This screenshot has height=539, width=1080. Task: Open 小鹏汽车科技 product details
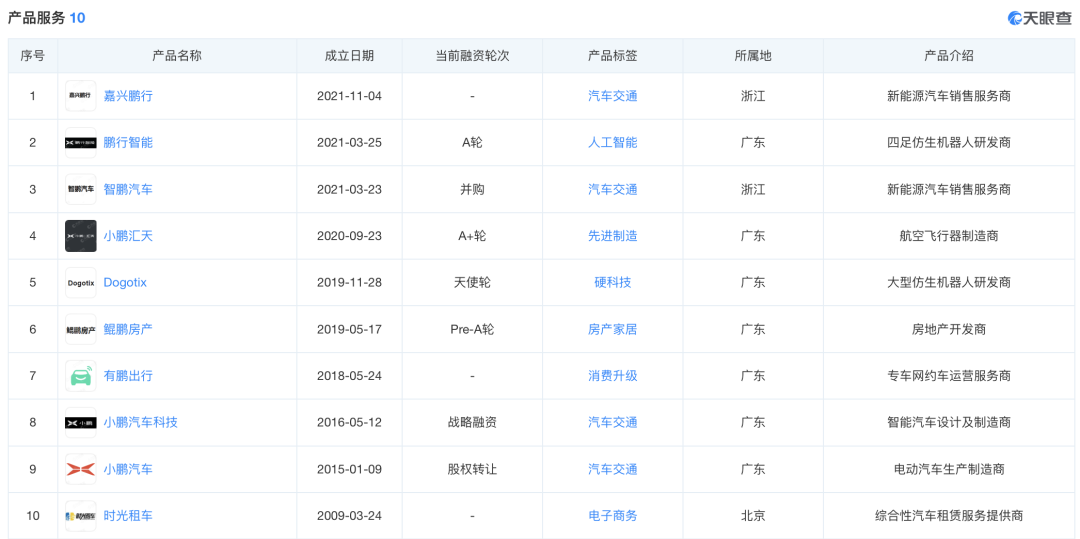click(140, 423)
